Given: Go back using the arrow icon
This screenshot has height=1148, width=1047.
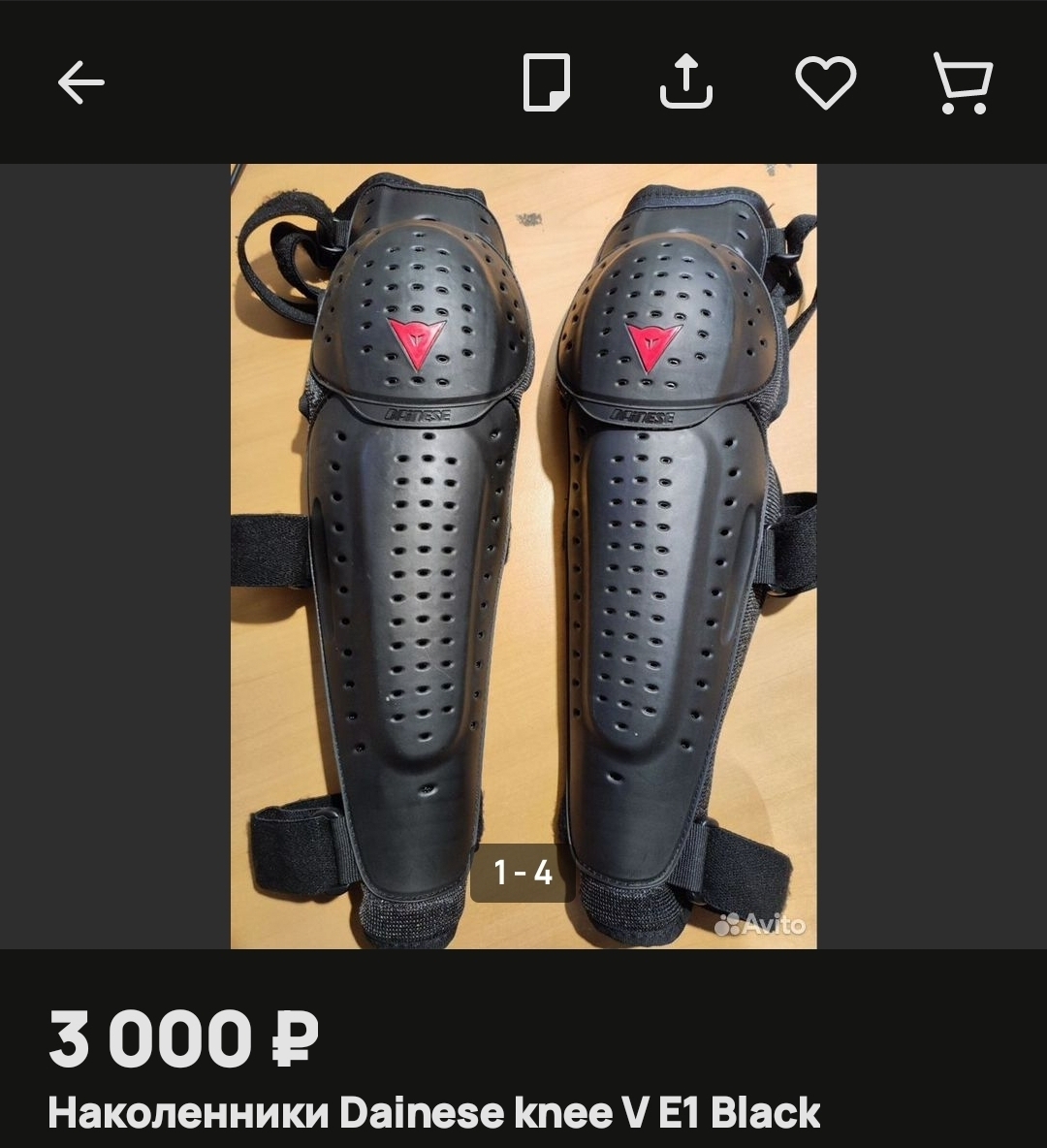Looking at the screenshot, I should (81, 83).
